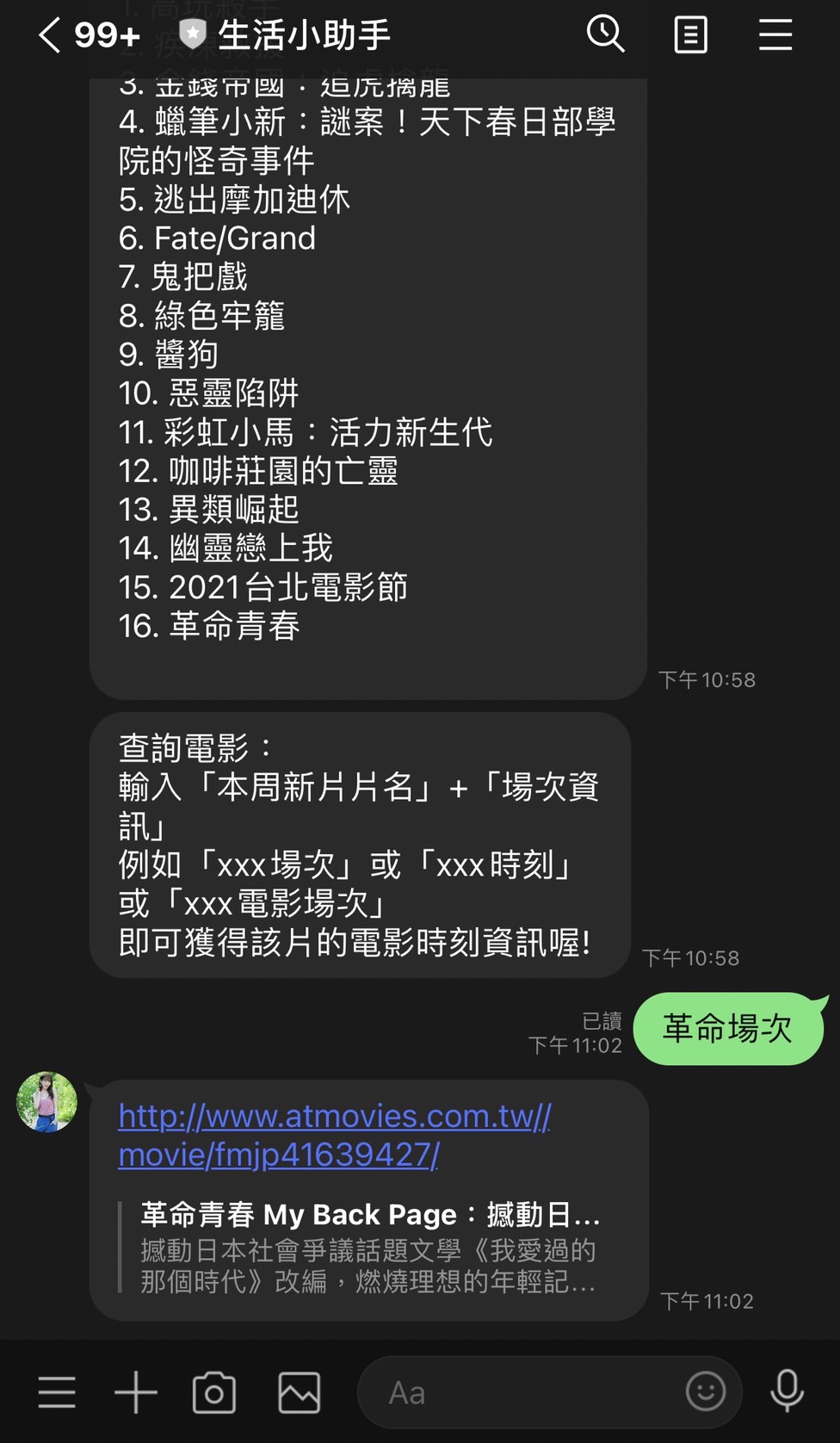Screen dimensions: 840x1443
Task: Open the 革命青春 My Back Page link preview
Action: (x=367, y=1247)
